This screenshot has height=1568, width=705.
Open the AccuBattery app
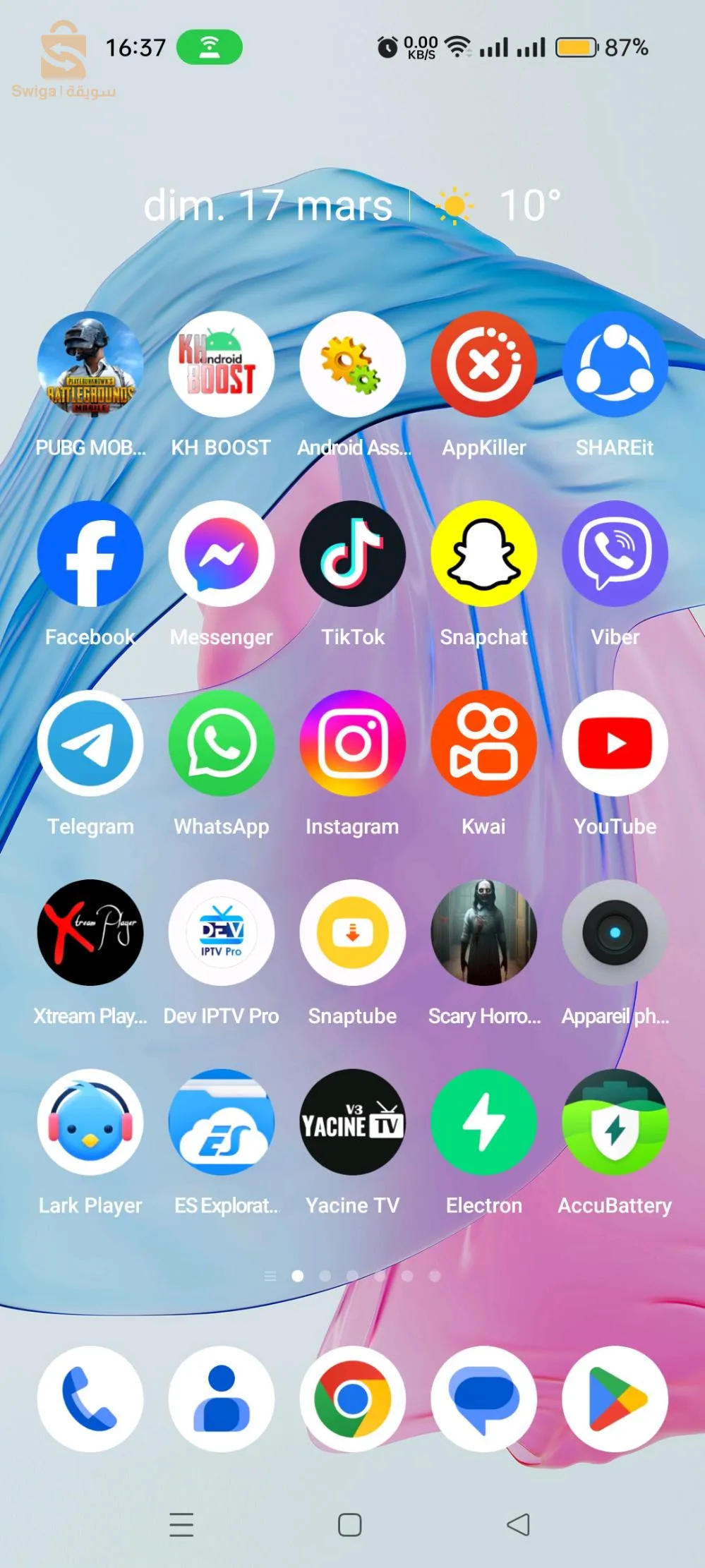tap(615, 1122)
